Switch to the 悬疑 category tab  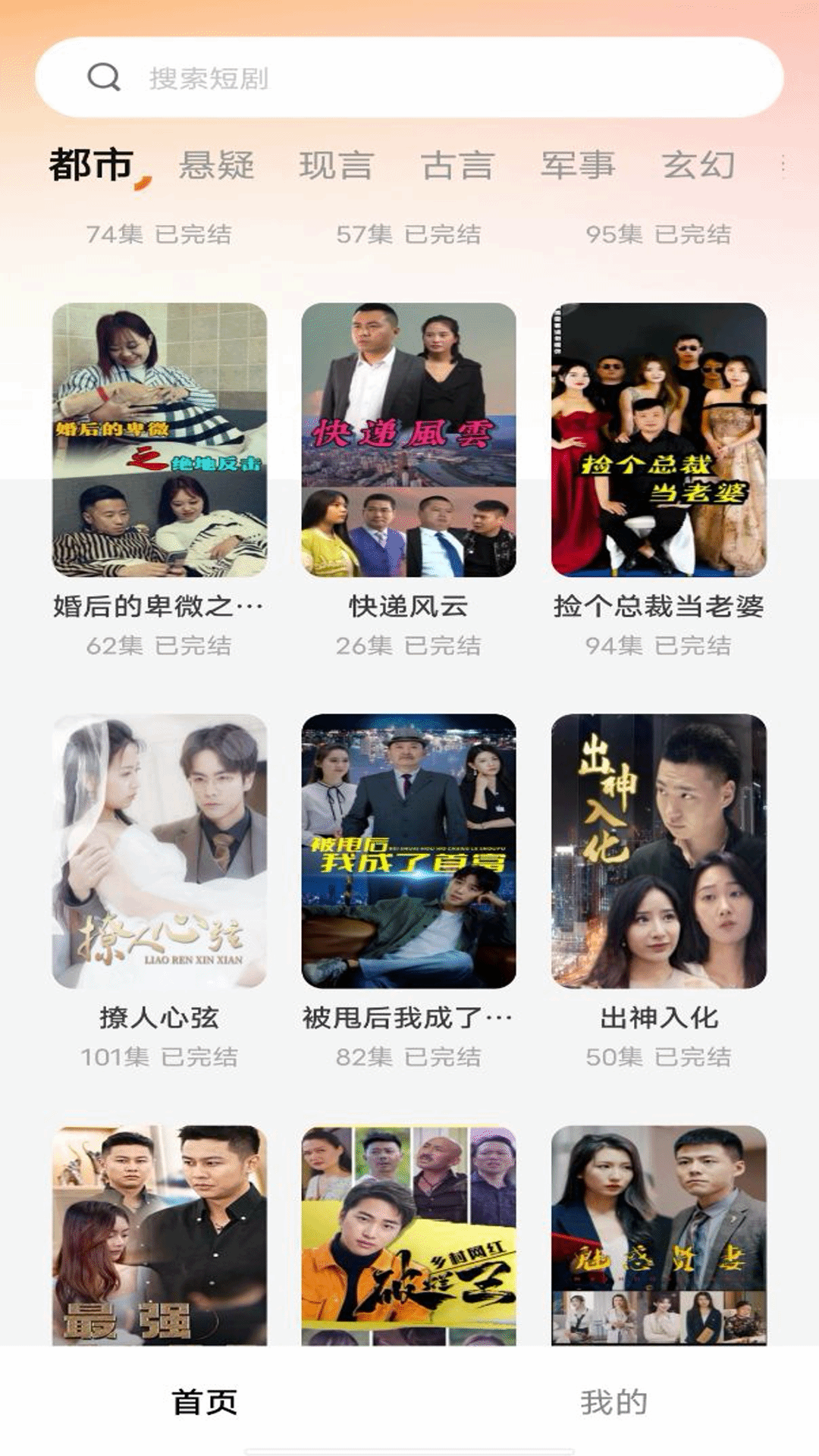[x=216, y=165]
